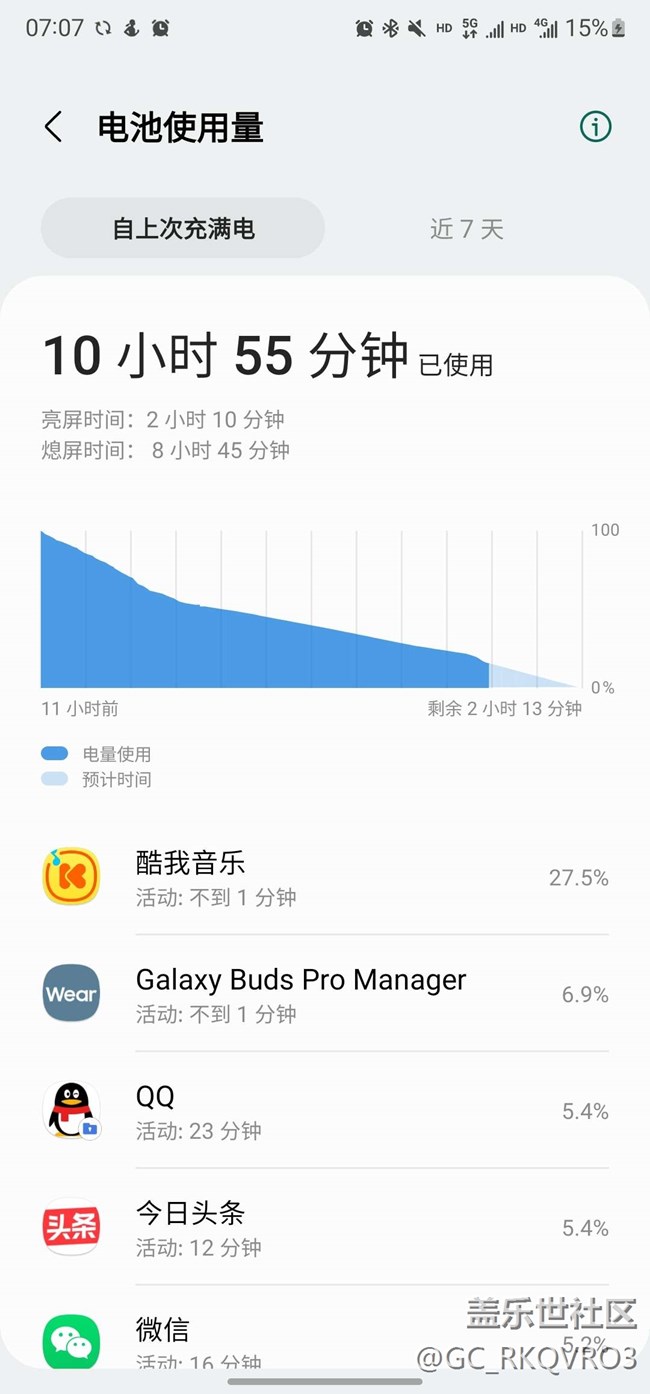Screen dimensions: 650x1394
Task: Open Galaxy Buds Pro Manager usage details
Action: (x=325, y=994)
